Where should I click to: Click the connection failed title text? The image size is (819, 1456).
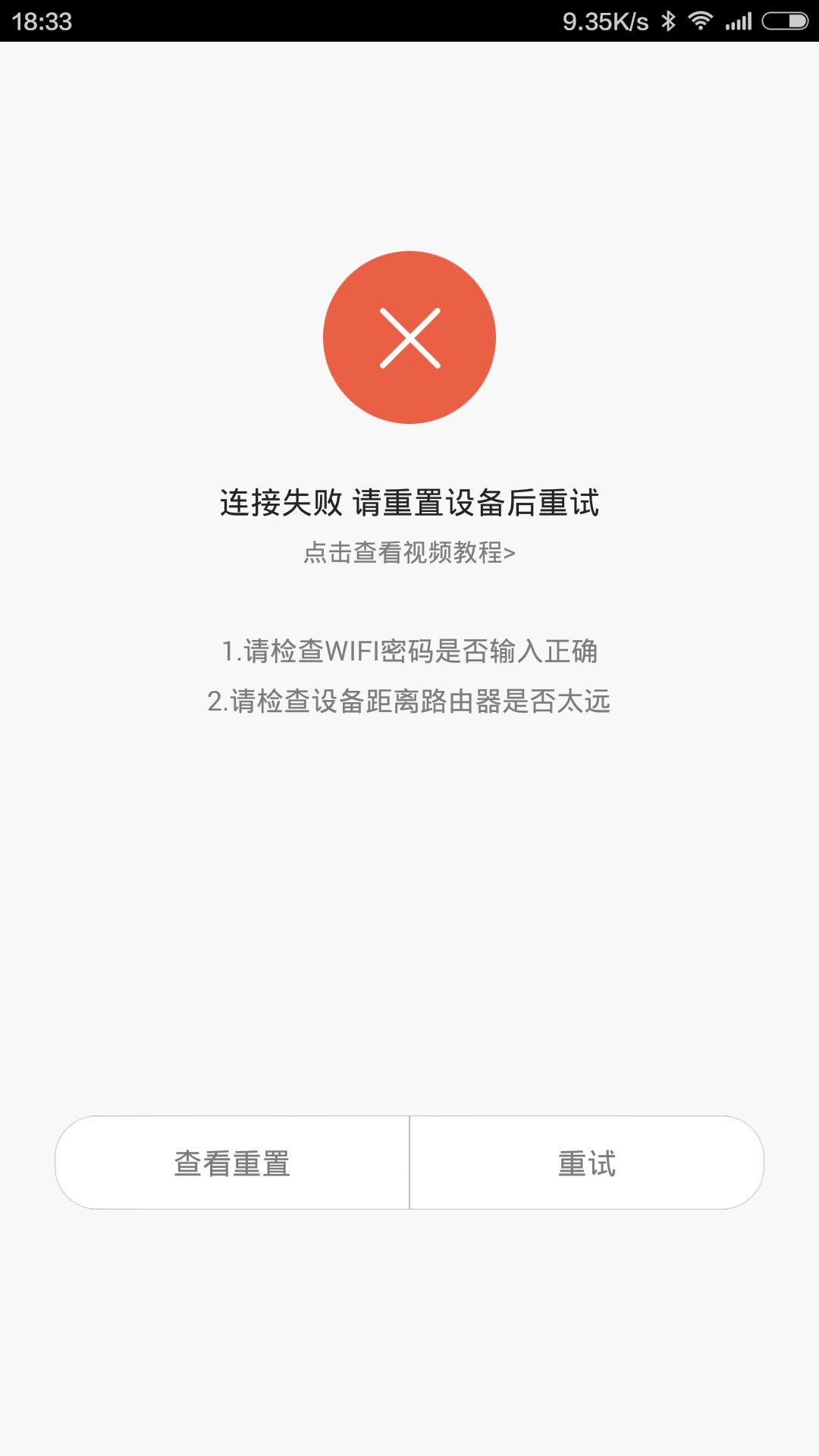(x=409, y=500)
